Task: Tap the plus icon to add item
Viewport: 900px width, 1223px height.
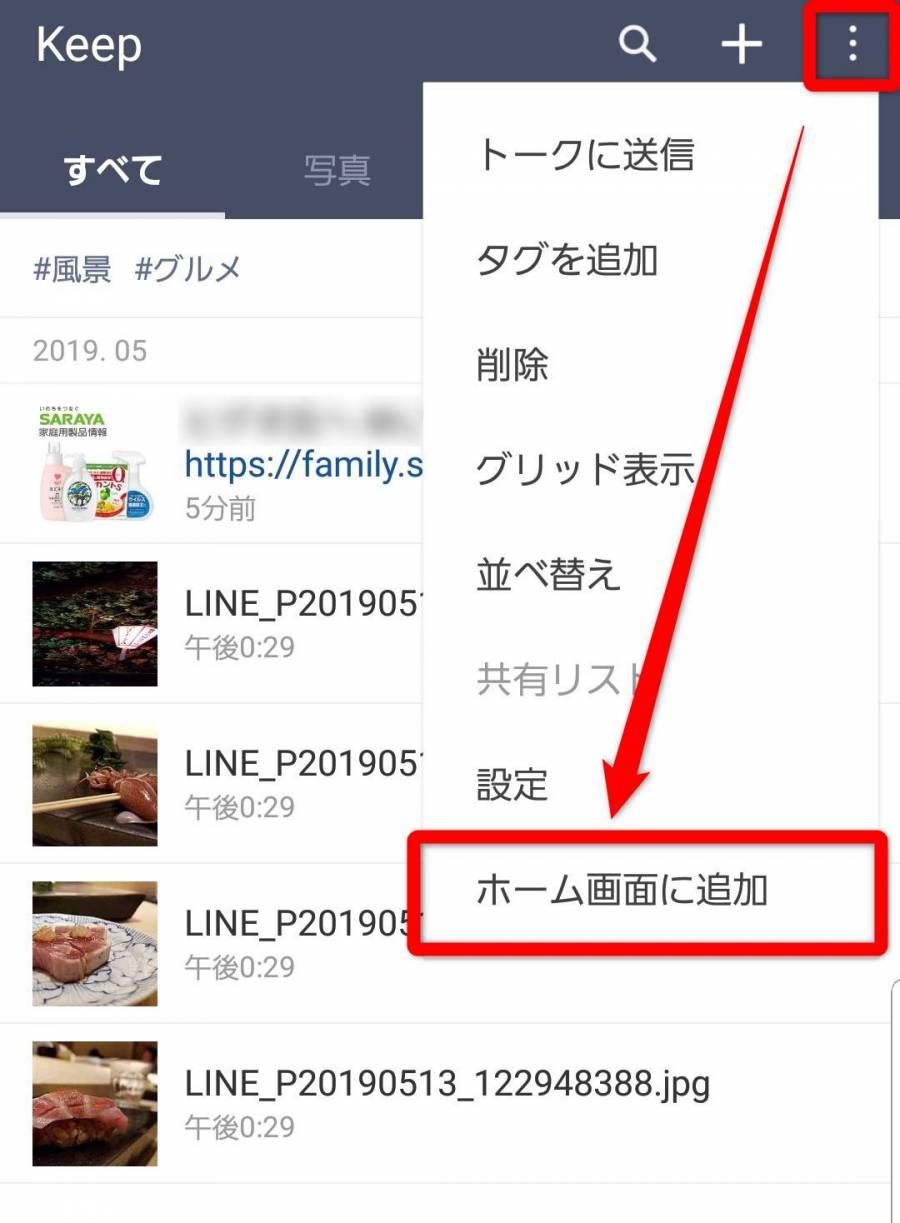Action: [742, 45]
